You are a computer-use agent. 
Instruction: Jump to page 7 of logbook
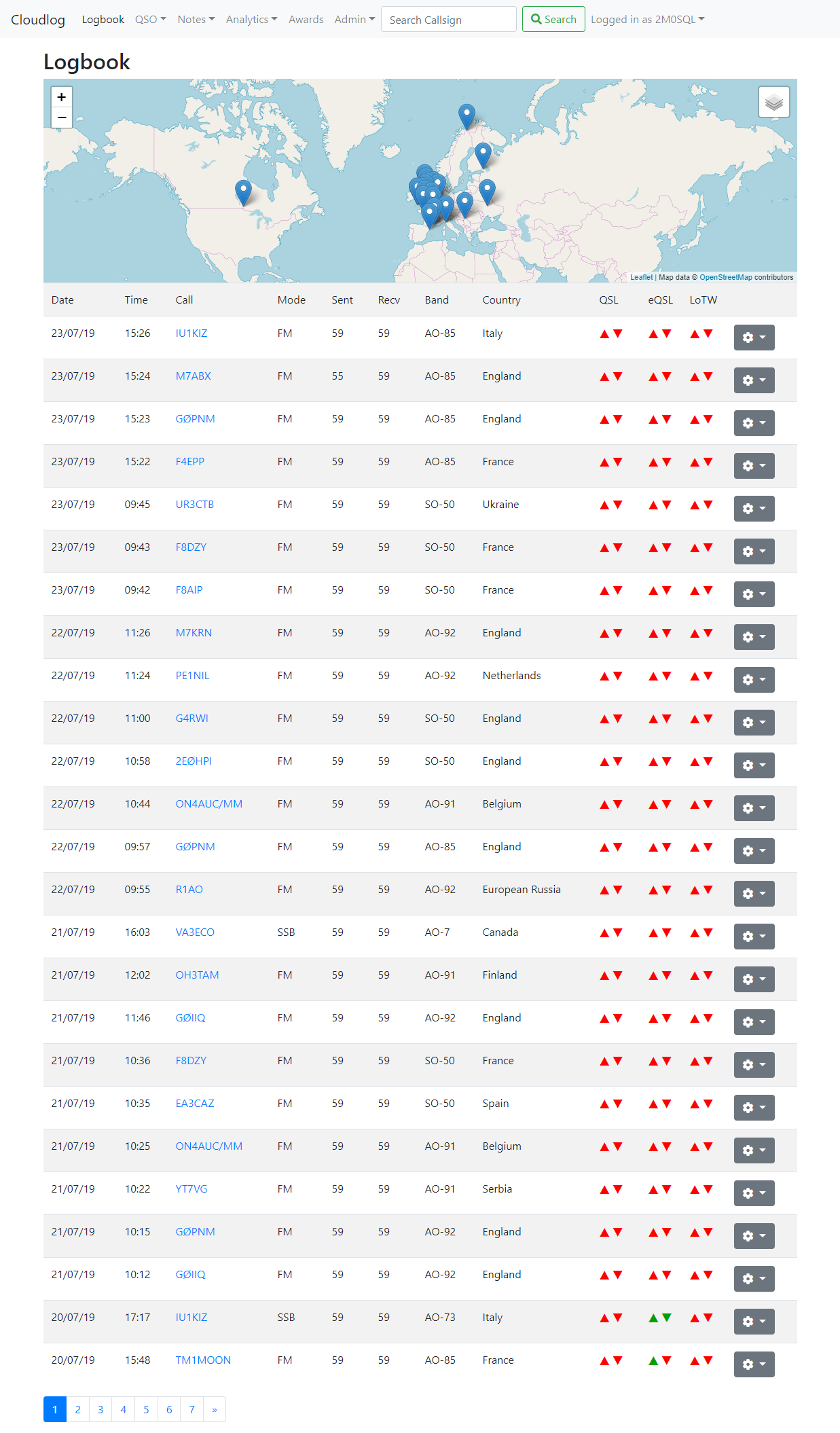coord(192,1409)
